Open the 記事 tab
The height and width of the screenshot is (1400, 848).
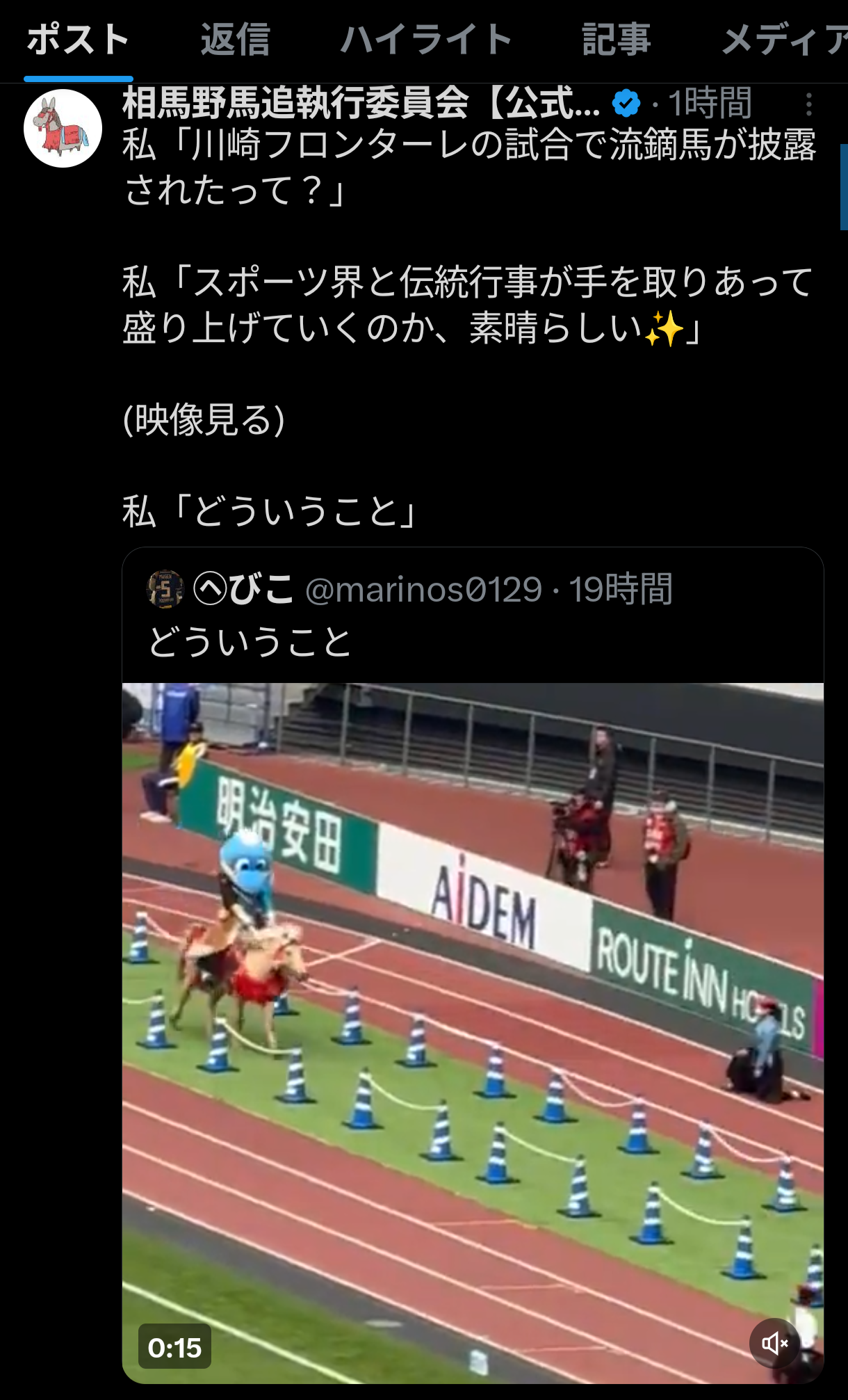[x=616, y=39]
